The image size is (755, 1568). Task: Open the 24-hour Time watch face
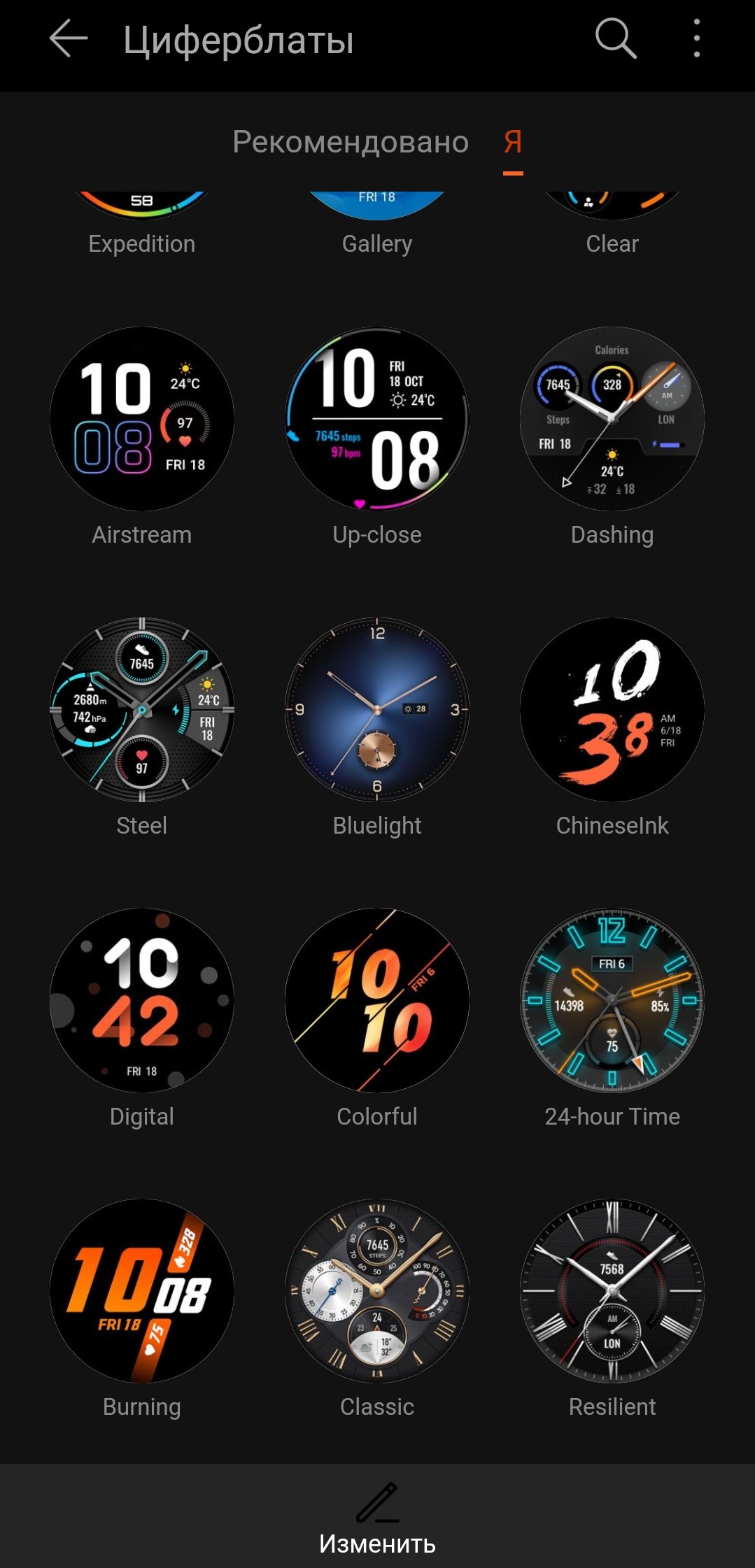(x=612, y=1001)
